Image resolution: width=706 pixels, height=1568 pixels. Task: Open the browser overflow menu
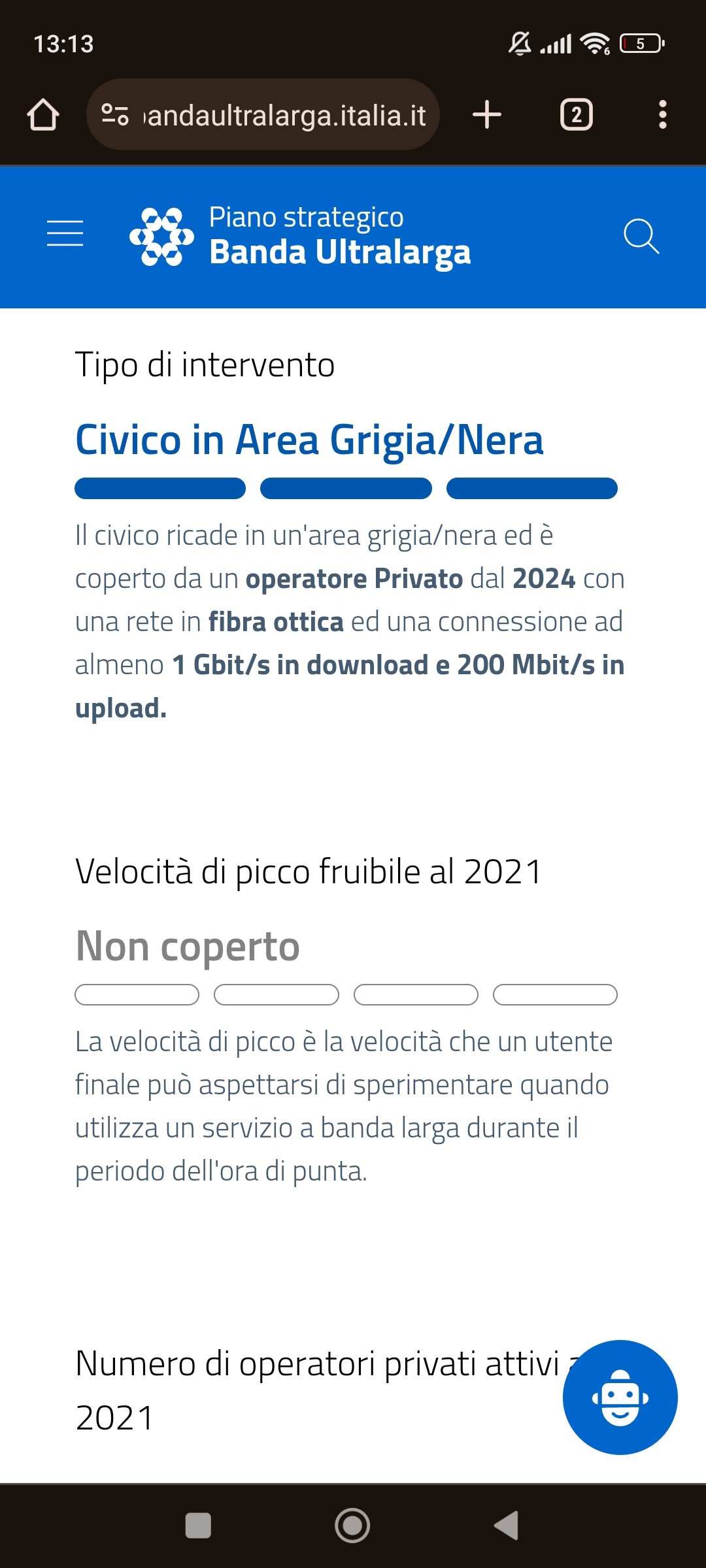click(x=662, y=115)
